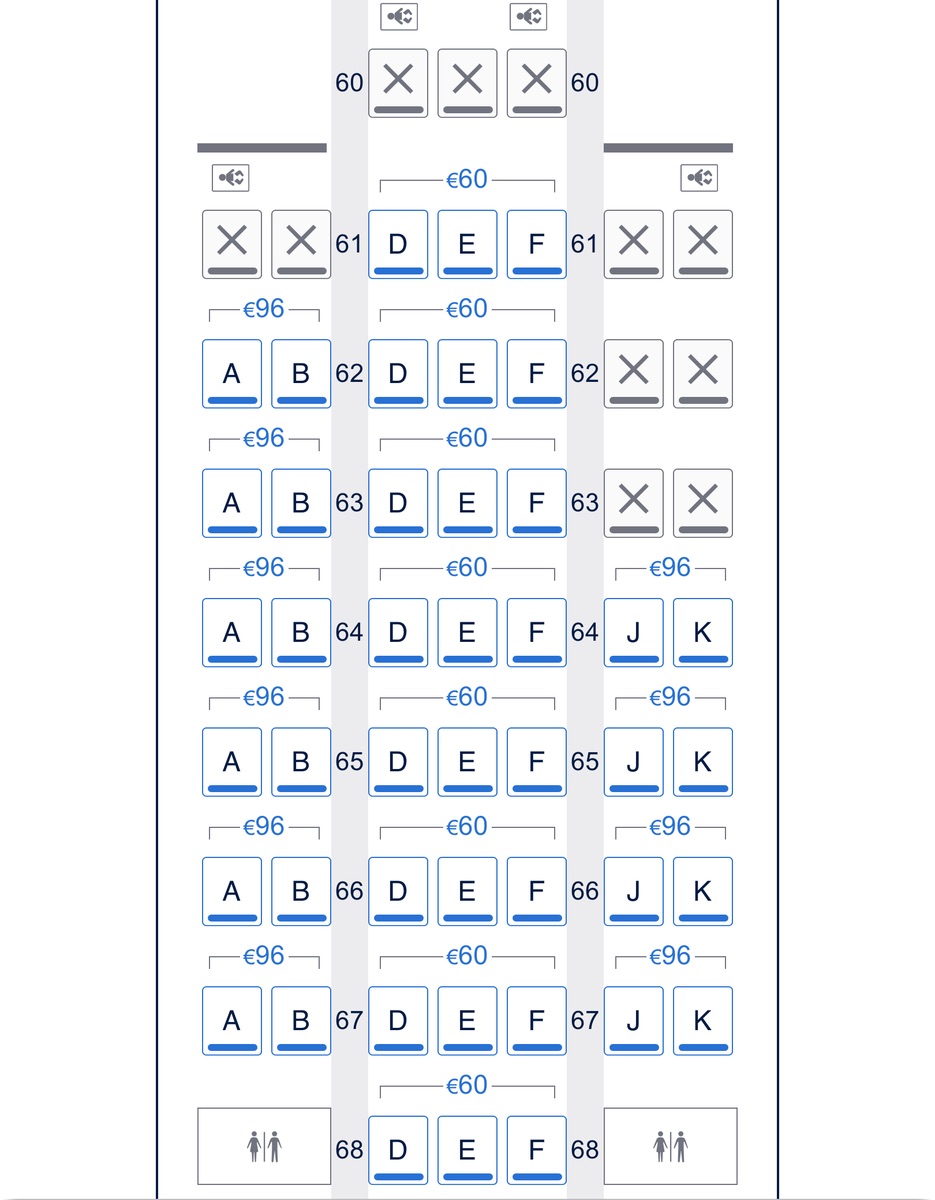
Task: Choose seat 65K
Action: [702, 762]
